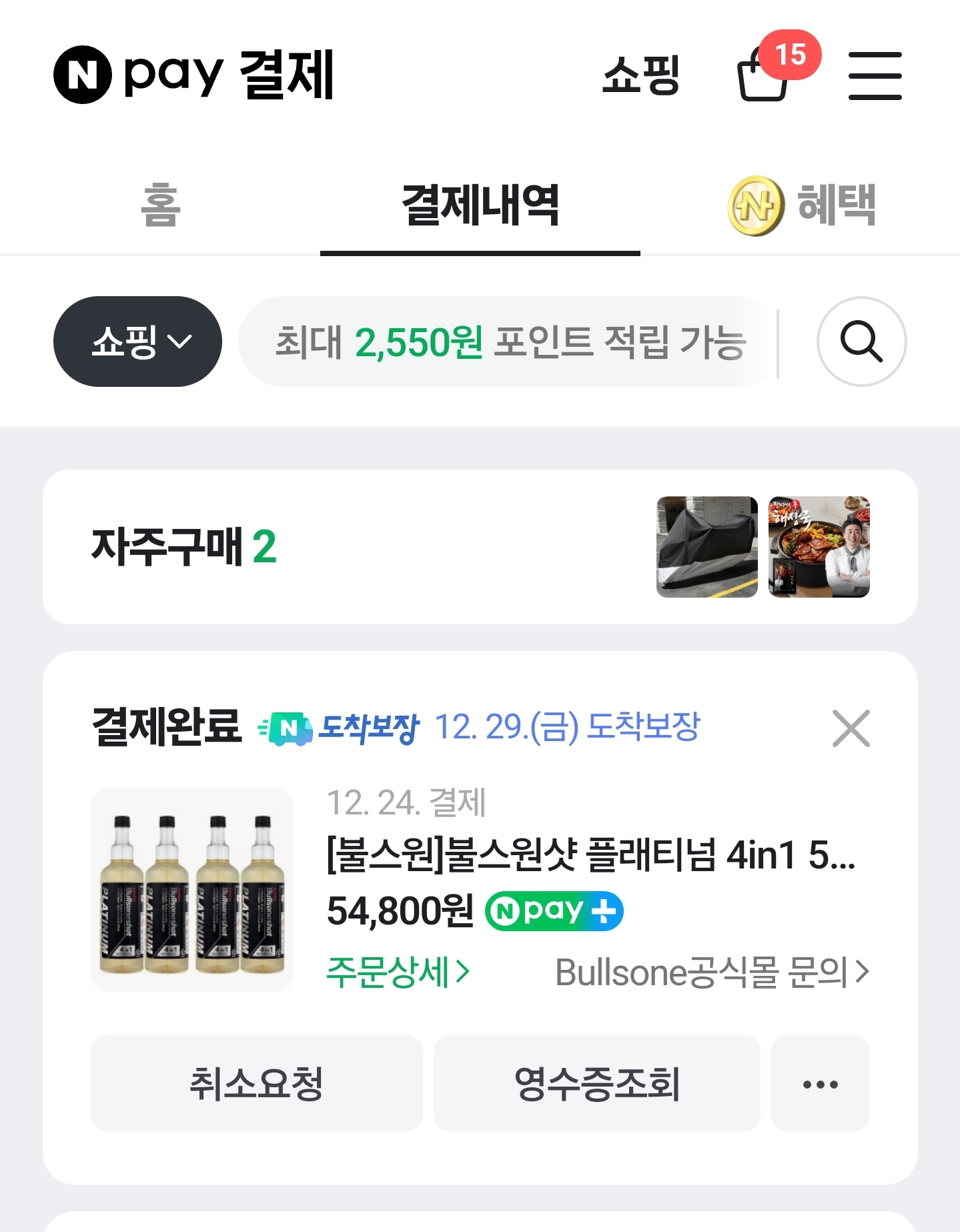960x1232 pixels.
Task: Search payment history with the magnifier icon
Action: [861, 342]
